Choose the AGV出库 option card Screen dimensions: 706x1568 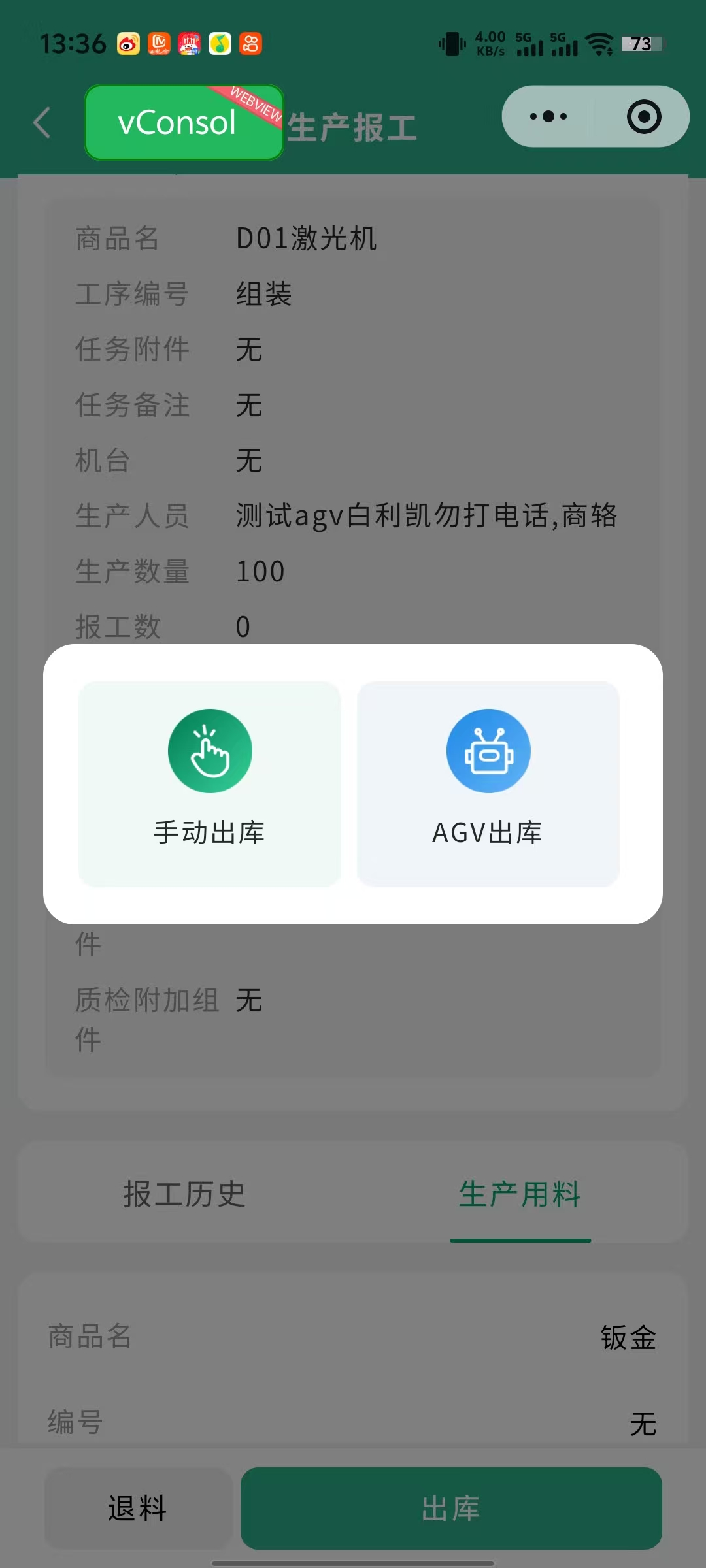click(488, 784)
